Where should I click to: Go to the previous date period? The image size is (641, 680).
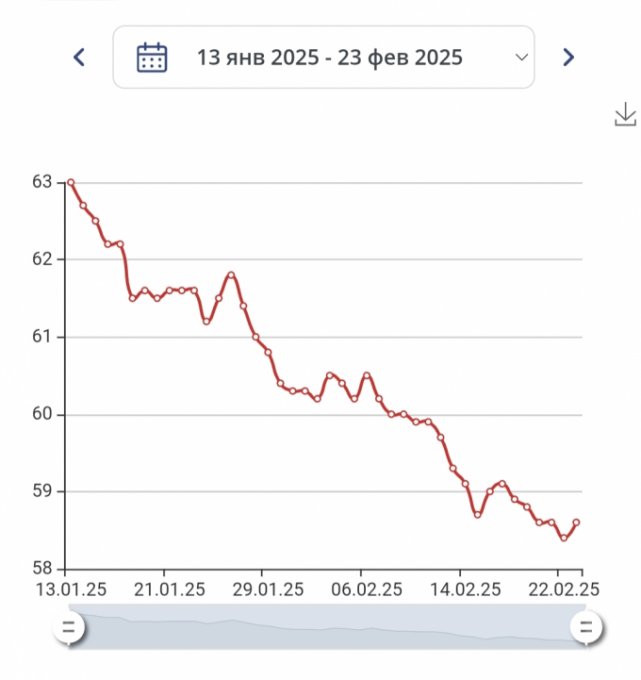80,57
